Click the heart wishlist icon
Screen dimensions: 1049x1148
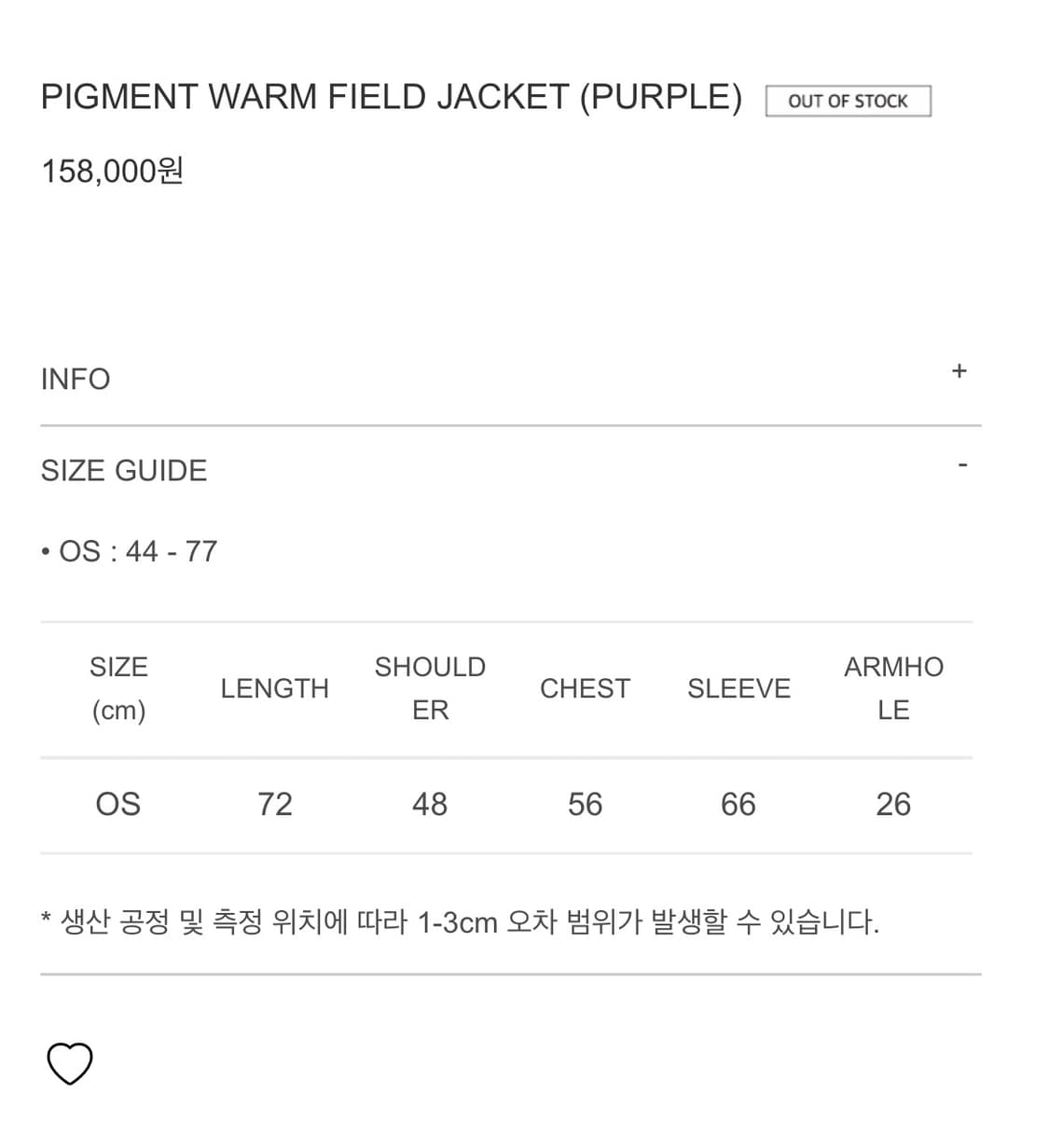(x=70, y=1060)
